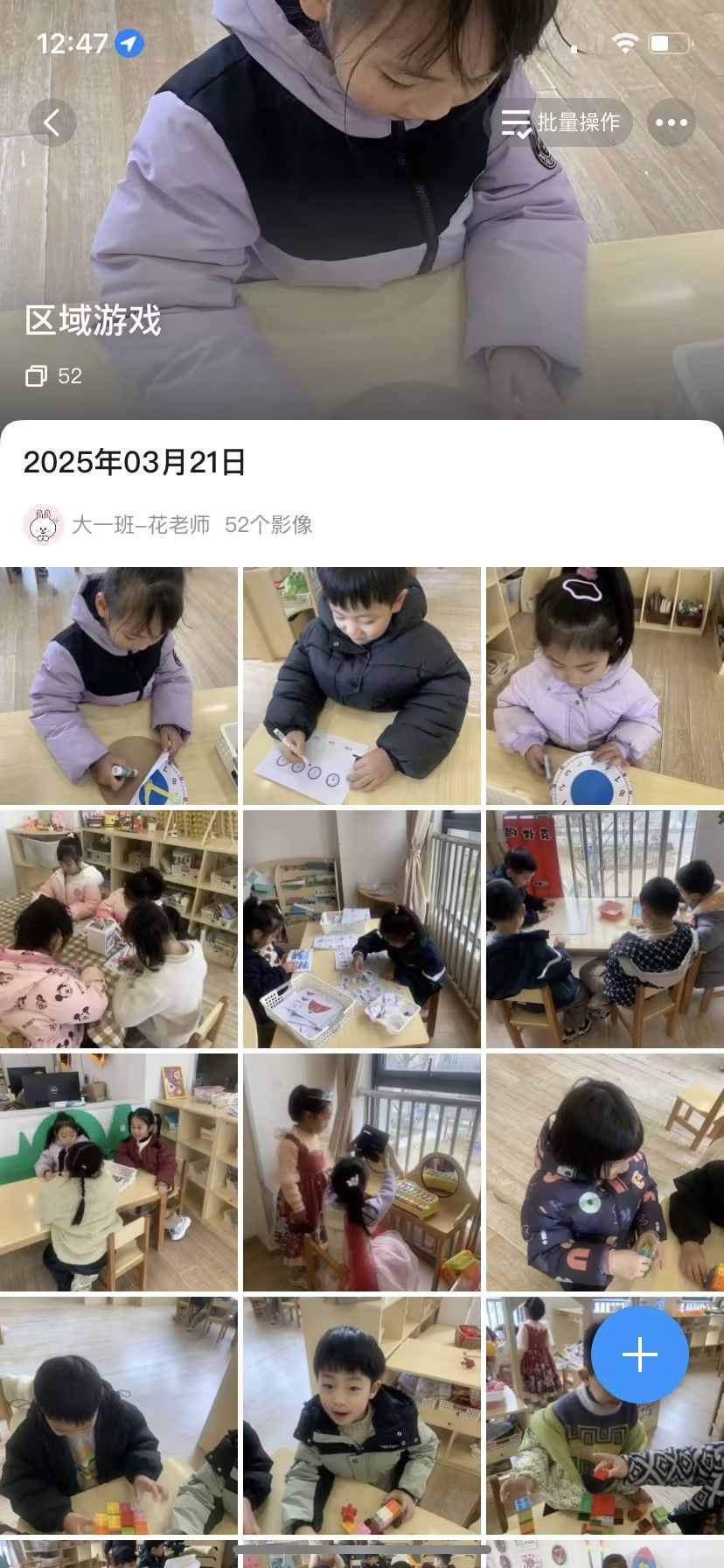Tap the 批量操作 batch operation button

click(x=560, y=122)
